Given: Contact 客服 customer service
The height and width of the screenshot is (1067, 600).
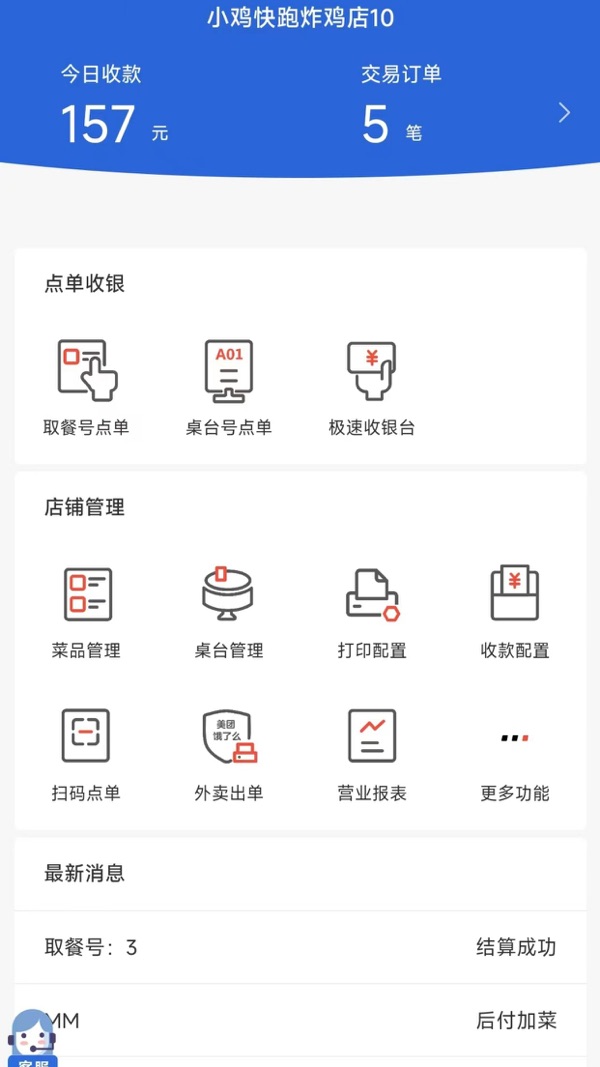Looking at the screenshot, I should point(32,1040).
